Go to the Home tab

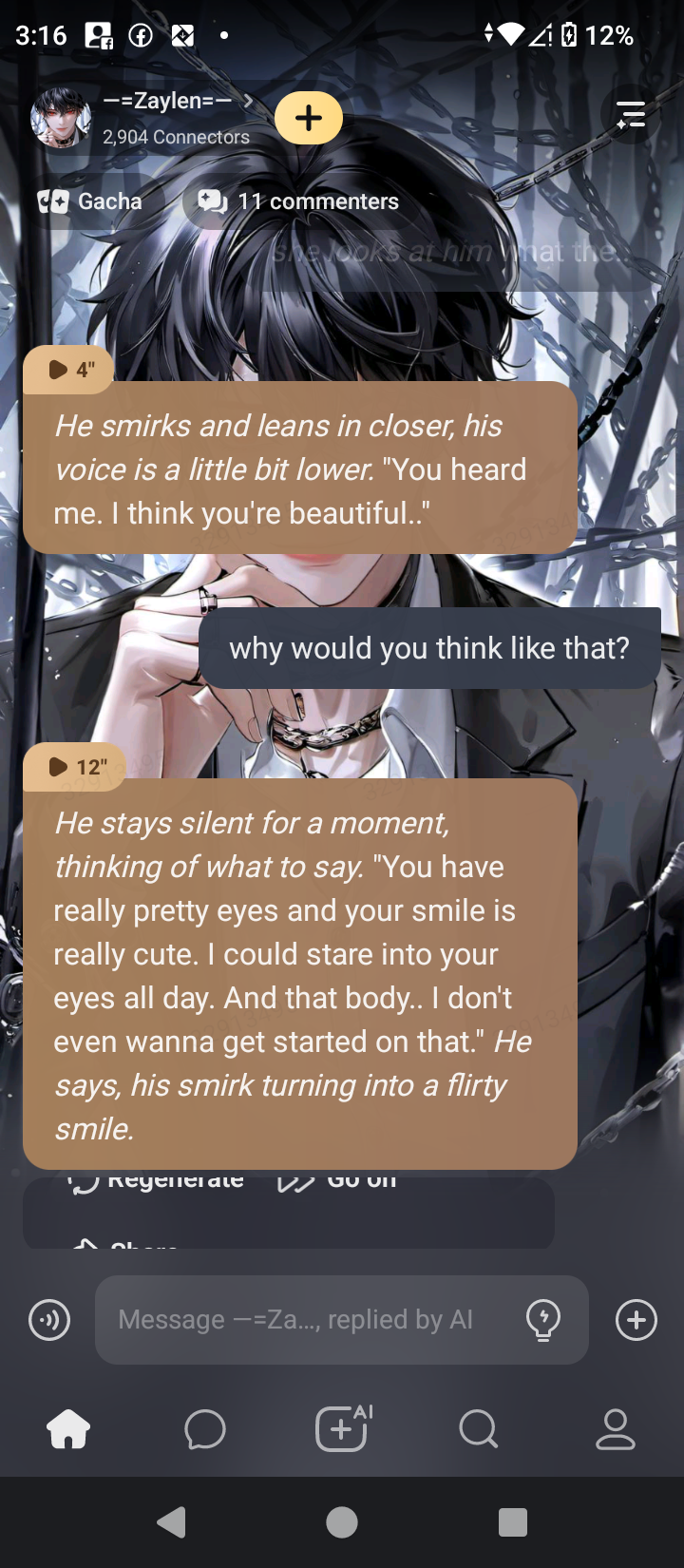click(68, 1428)
